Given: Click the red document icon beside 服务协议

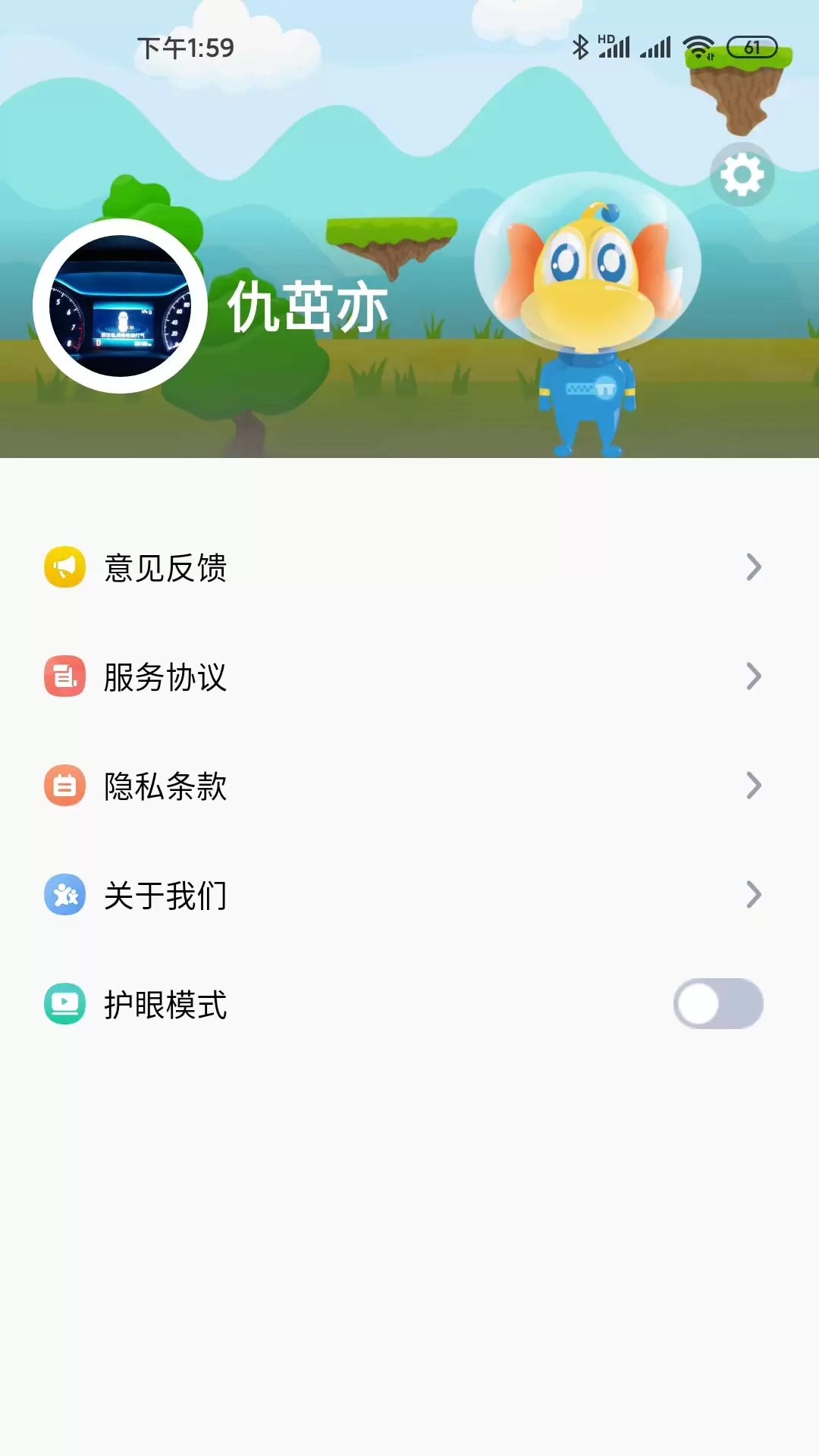Looking at the screenshot, I should (x=63, y=676).
